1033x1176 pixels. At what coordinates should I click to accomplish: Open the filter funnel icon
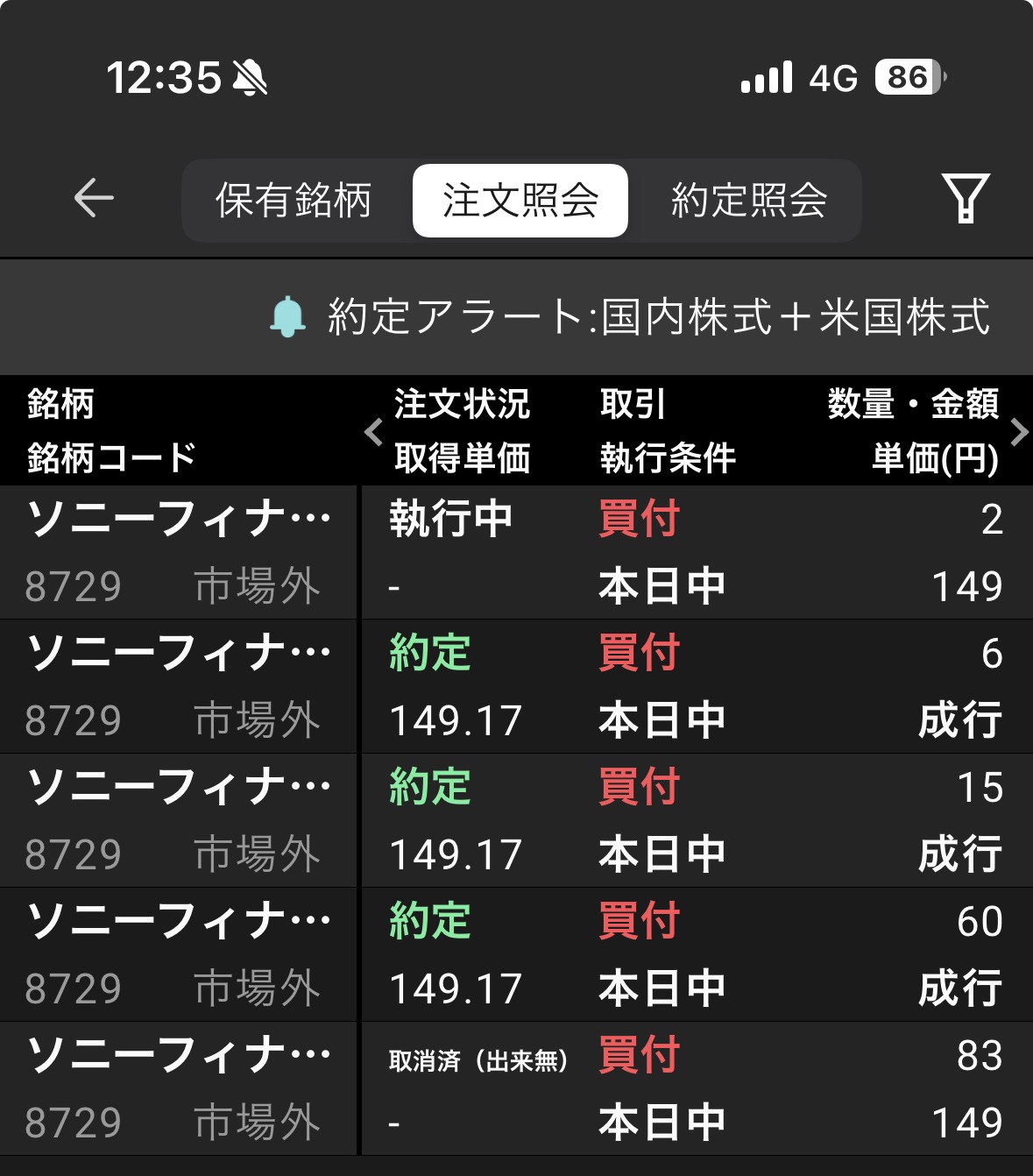click(965, 198)
